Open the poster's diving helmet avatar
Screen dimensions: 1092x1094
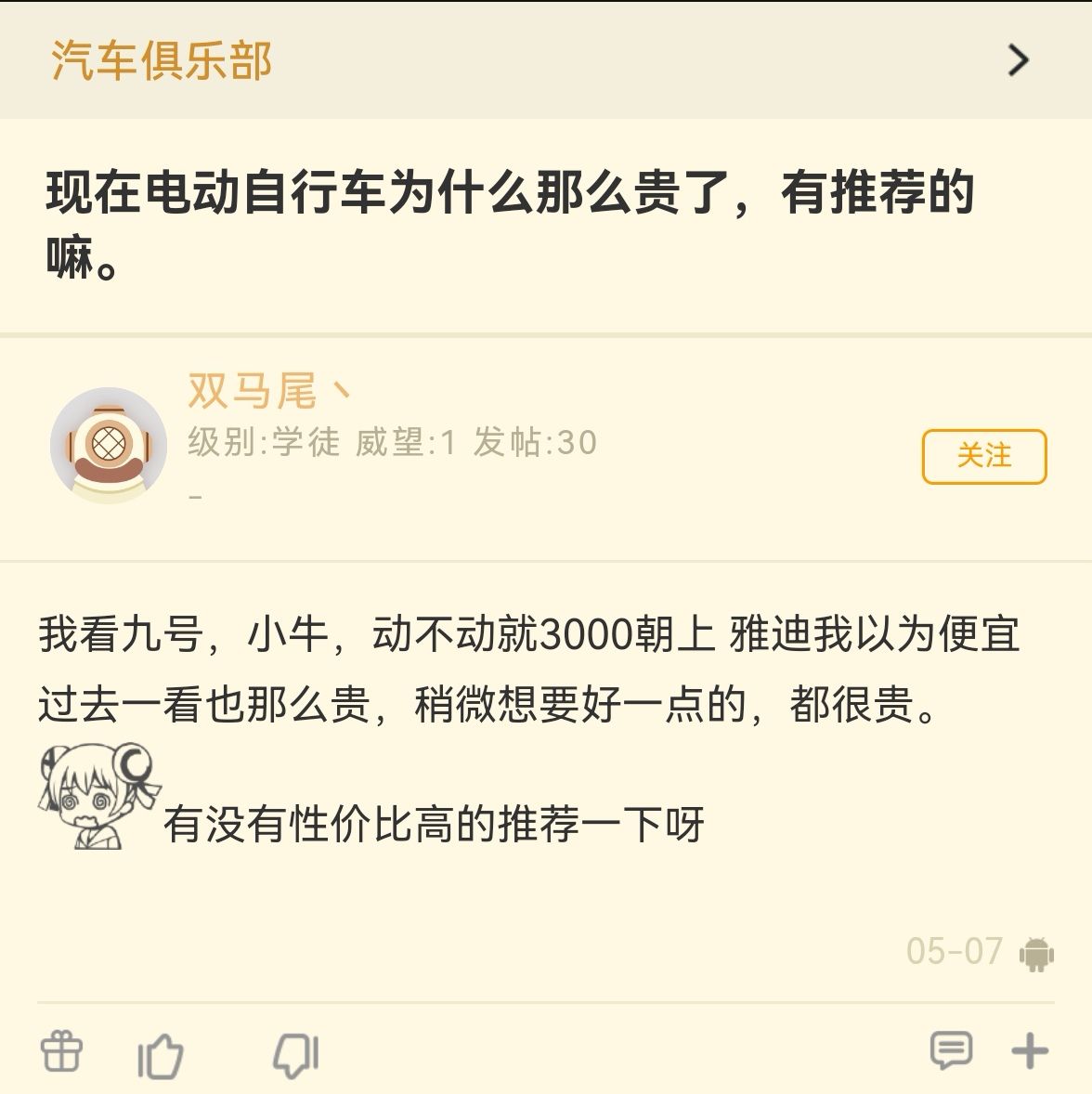click(x=110, y=440)
